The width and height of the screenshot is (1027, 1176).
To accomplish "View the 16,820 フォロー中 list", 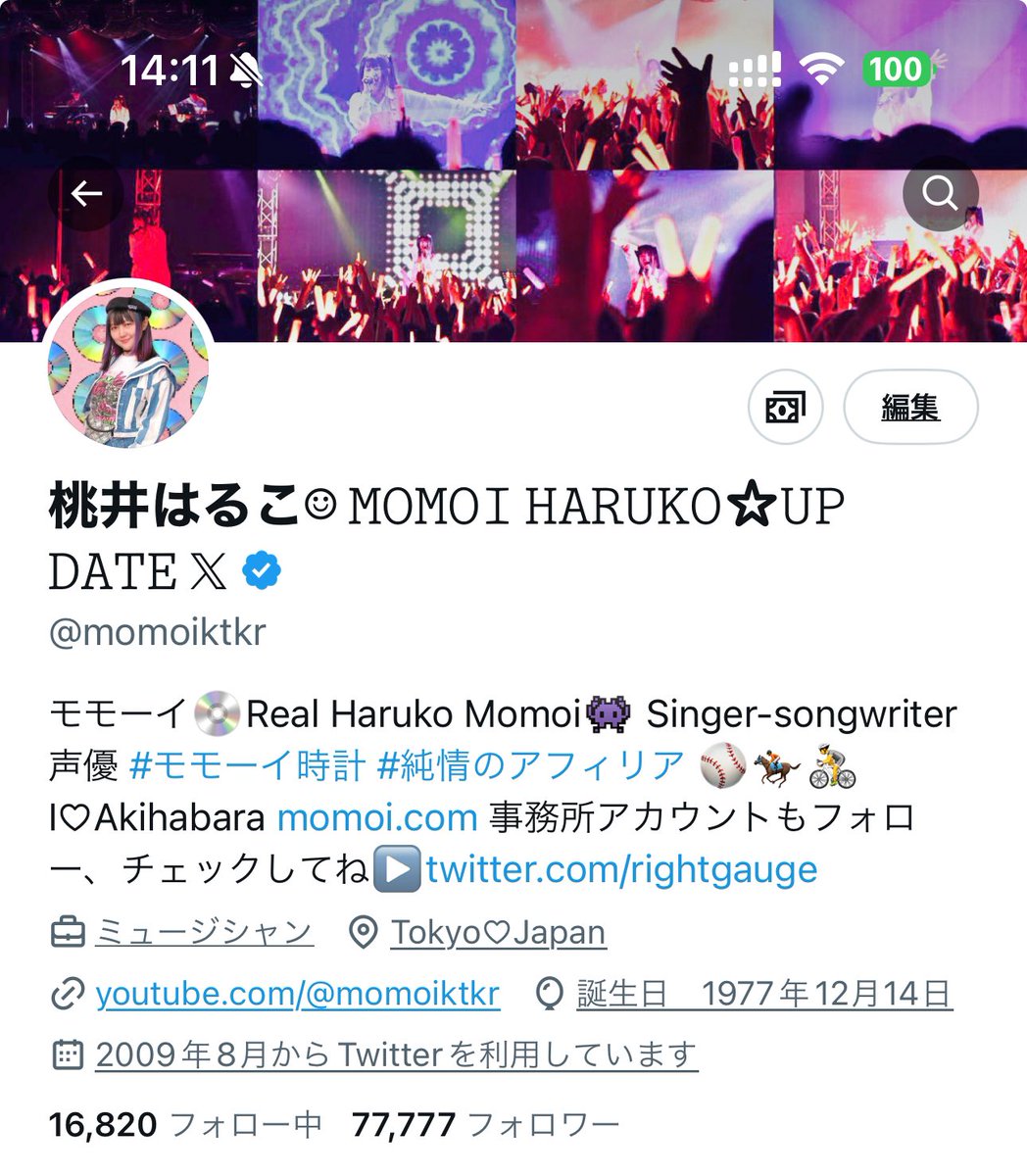I will 185,1124.
